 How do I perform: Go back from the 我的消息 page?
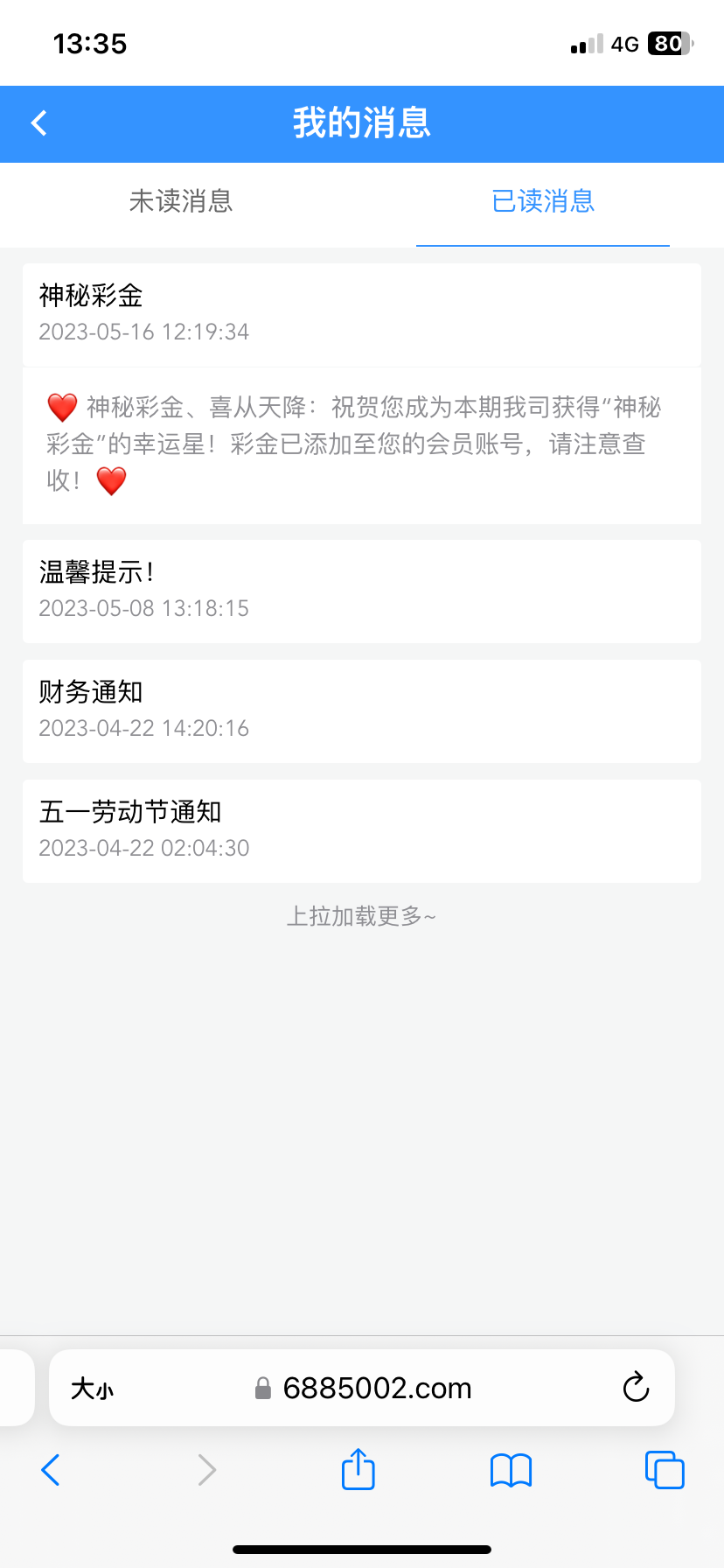(39, 123)
